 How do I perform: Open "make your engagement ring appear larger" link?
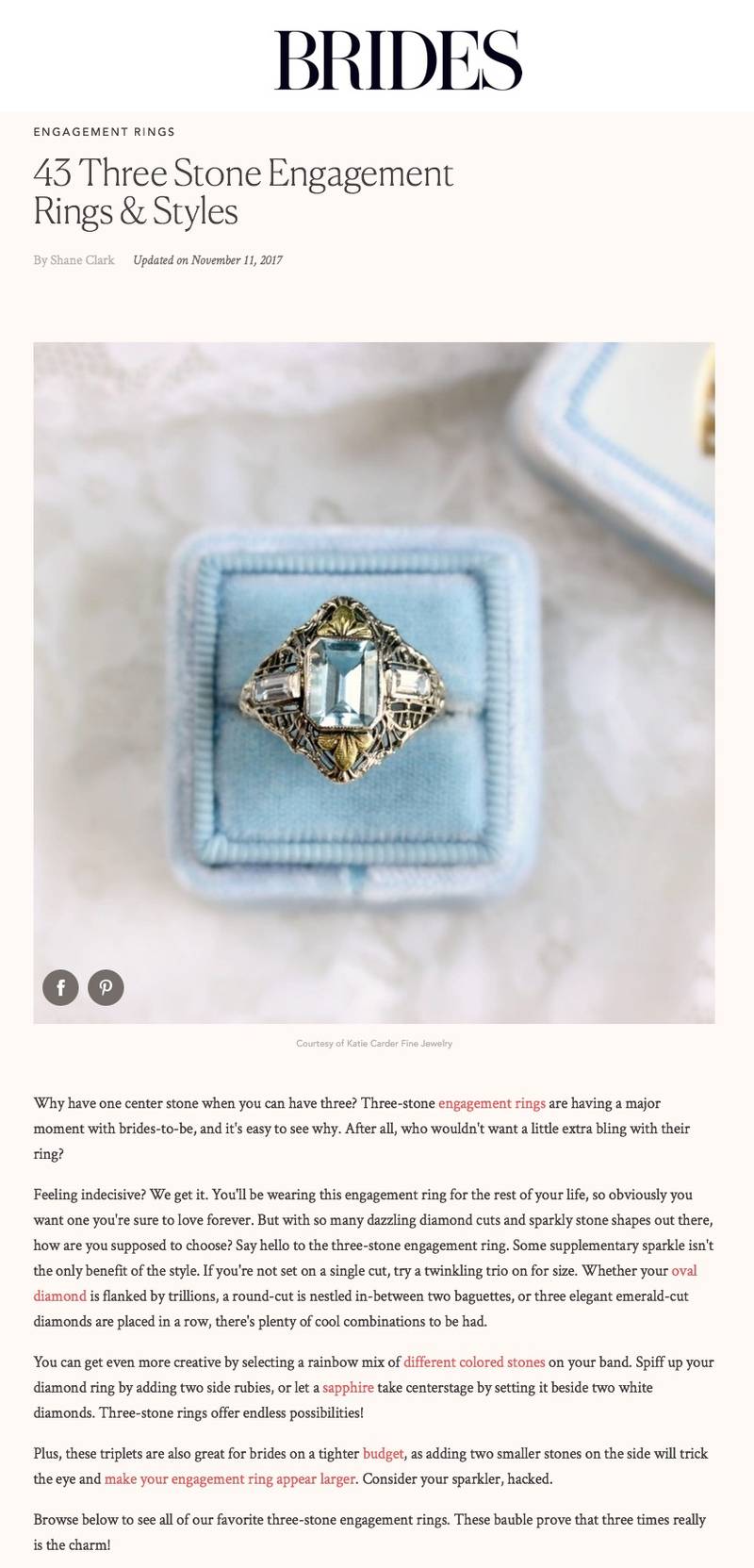(x=229, y=1479)
